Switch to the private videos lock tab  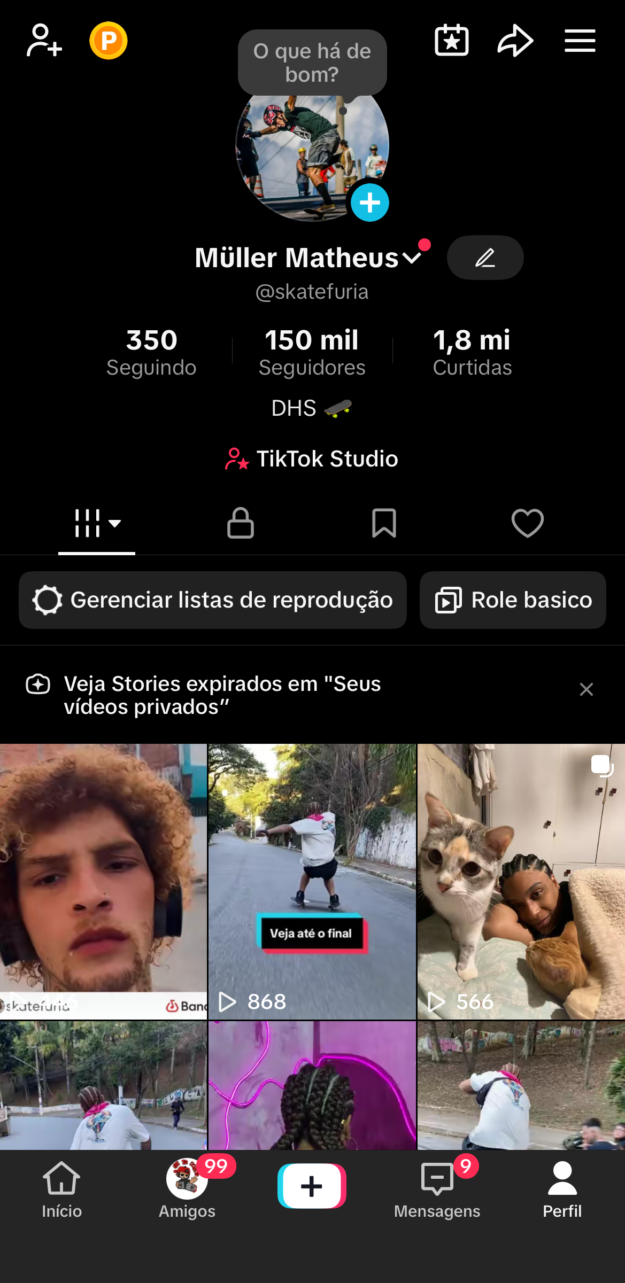(240, 523)
